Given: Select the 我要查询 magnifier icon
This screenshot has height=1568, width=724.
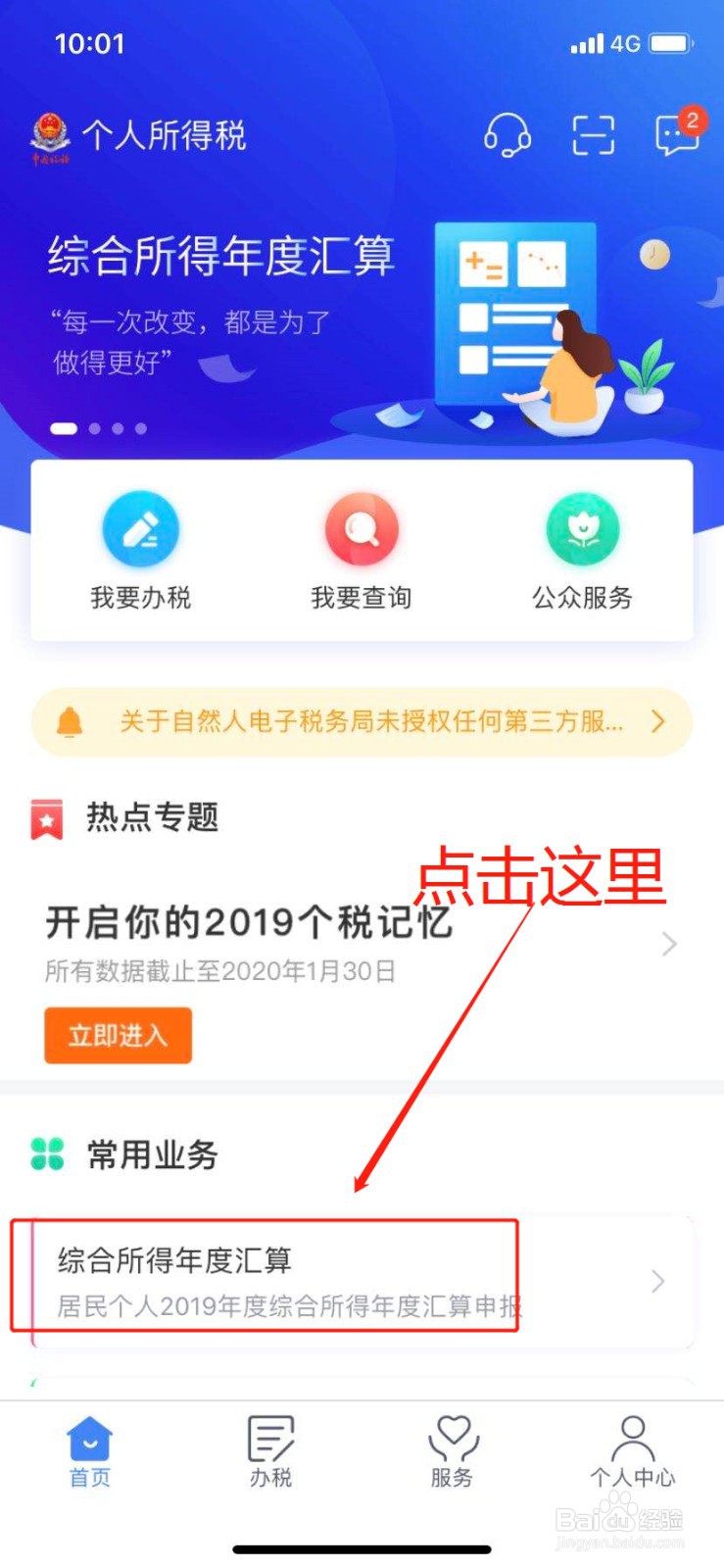Looking at the screenshot, I should 362,529.
